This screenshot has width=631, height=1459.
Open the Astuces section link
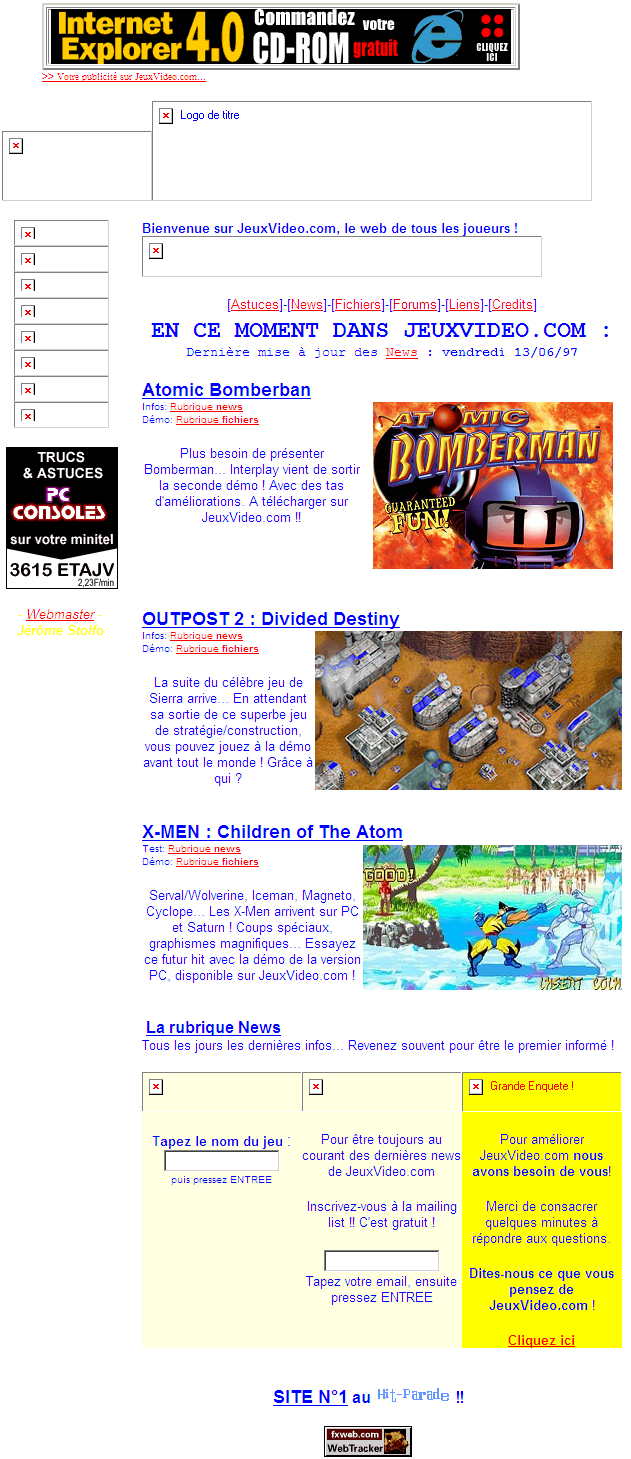point(255,305)
